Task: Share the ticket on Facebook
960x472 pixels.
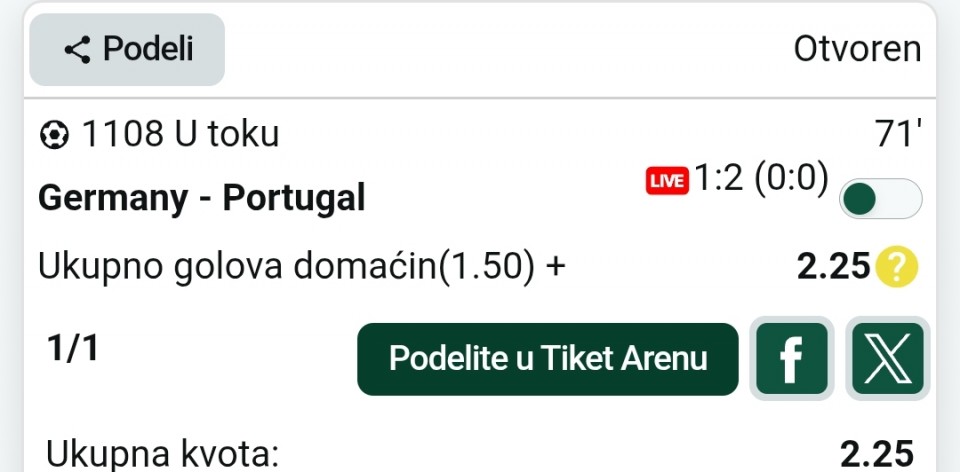Action: pos(791,359)
